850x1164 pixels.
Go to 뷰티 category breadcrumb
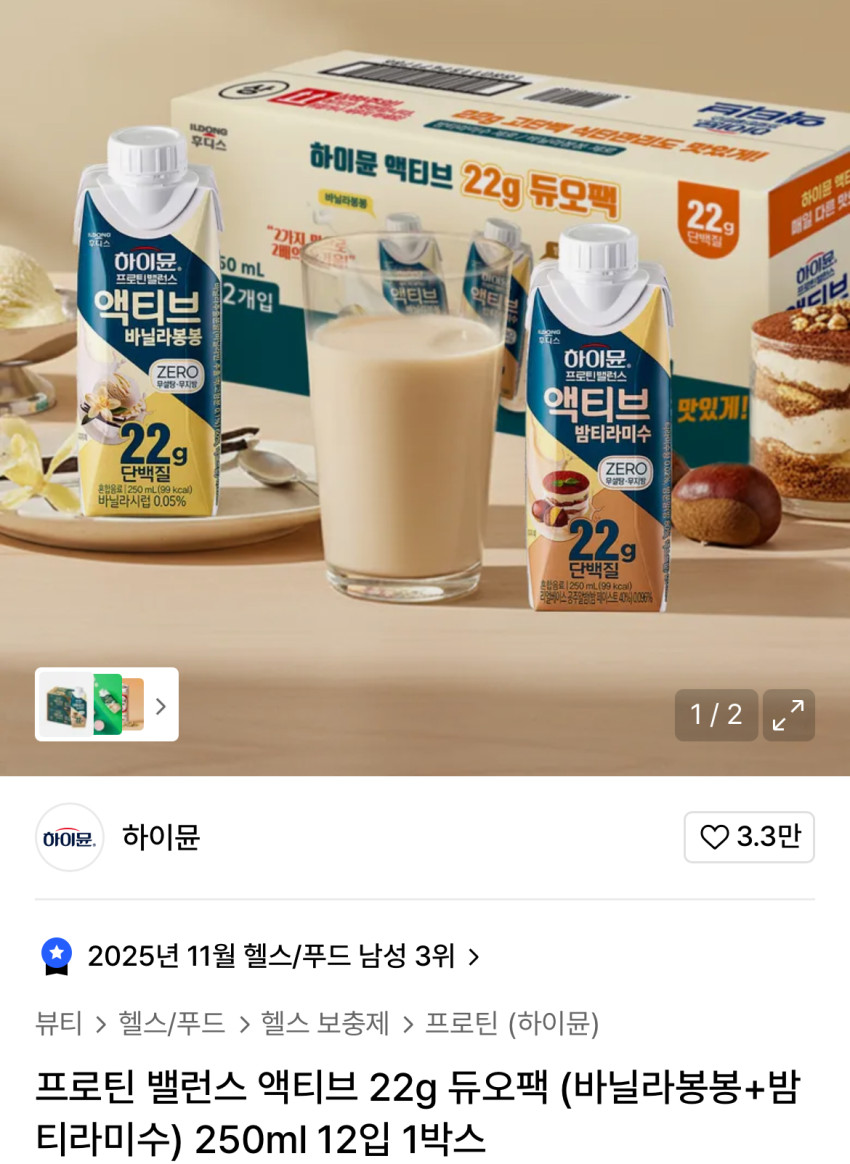pyautogui.click(x=59, y=1023)
